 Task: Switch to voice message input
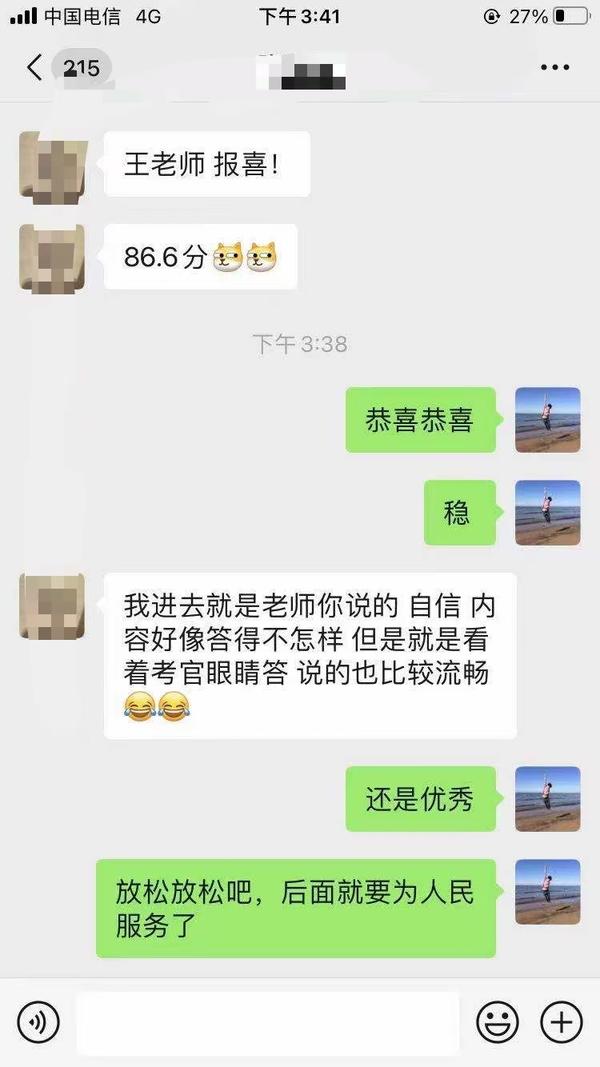(x=38, y=1022)
